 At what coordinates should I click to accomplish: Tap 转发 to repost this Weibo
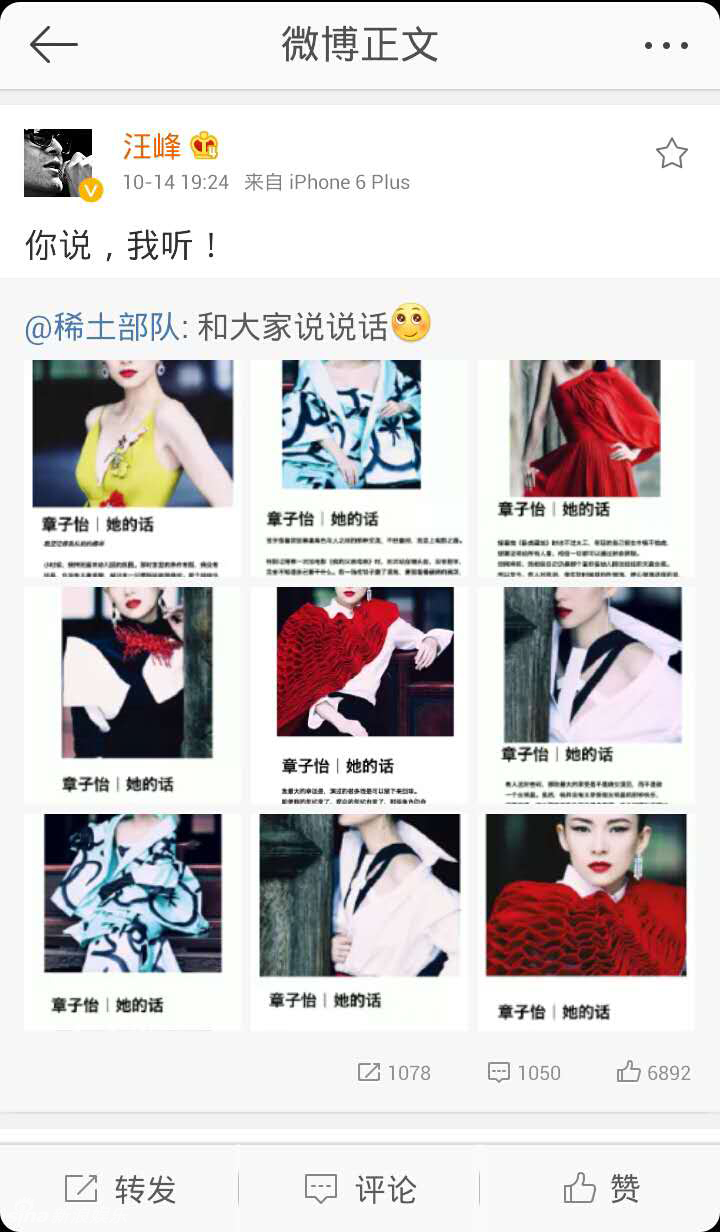(120, 1189)
